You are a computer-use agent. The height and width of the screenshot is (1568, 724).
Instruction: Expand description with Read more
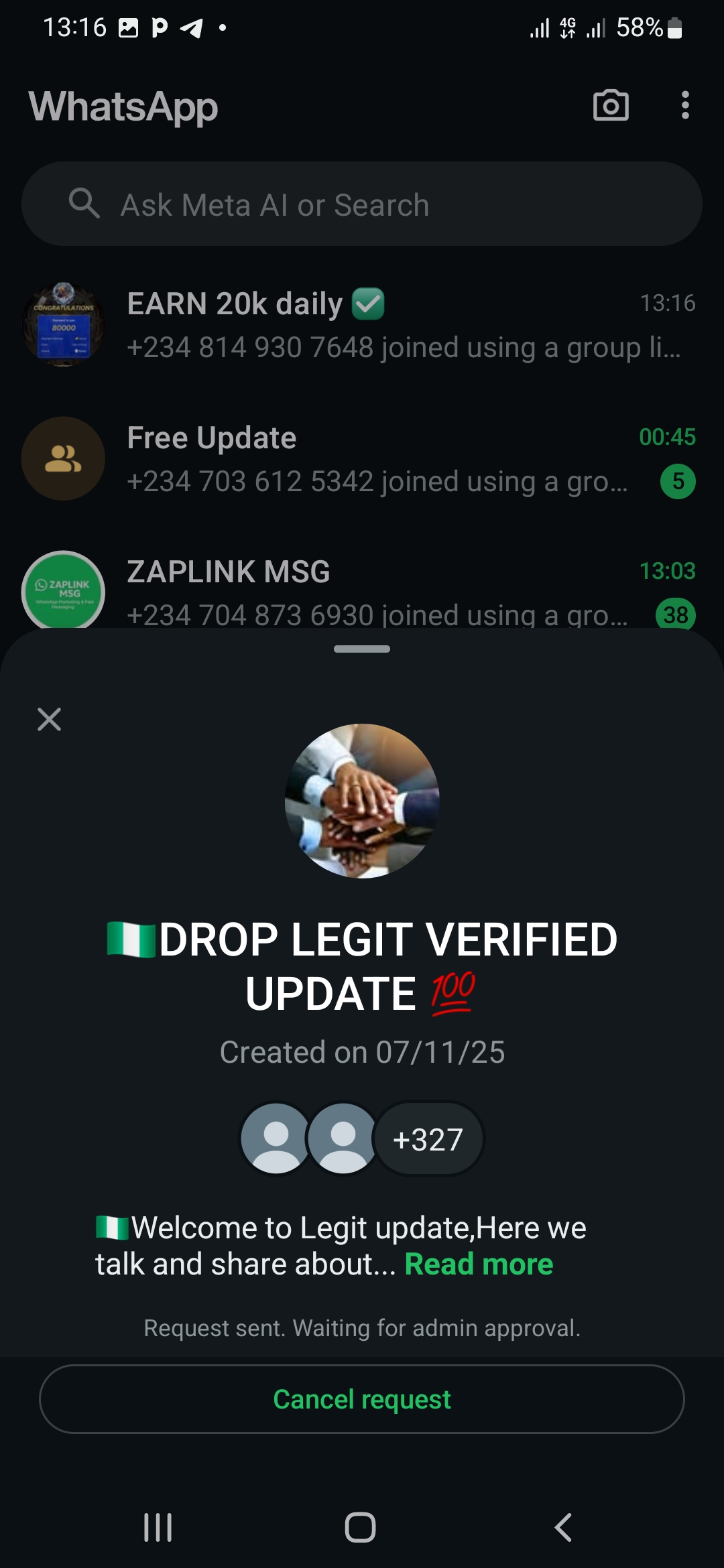[x=479, y=1264]
